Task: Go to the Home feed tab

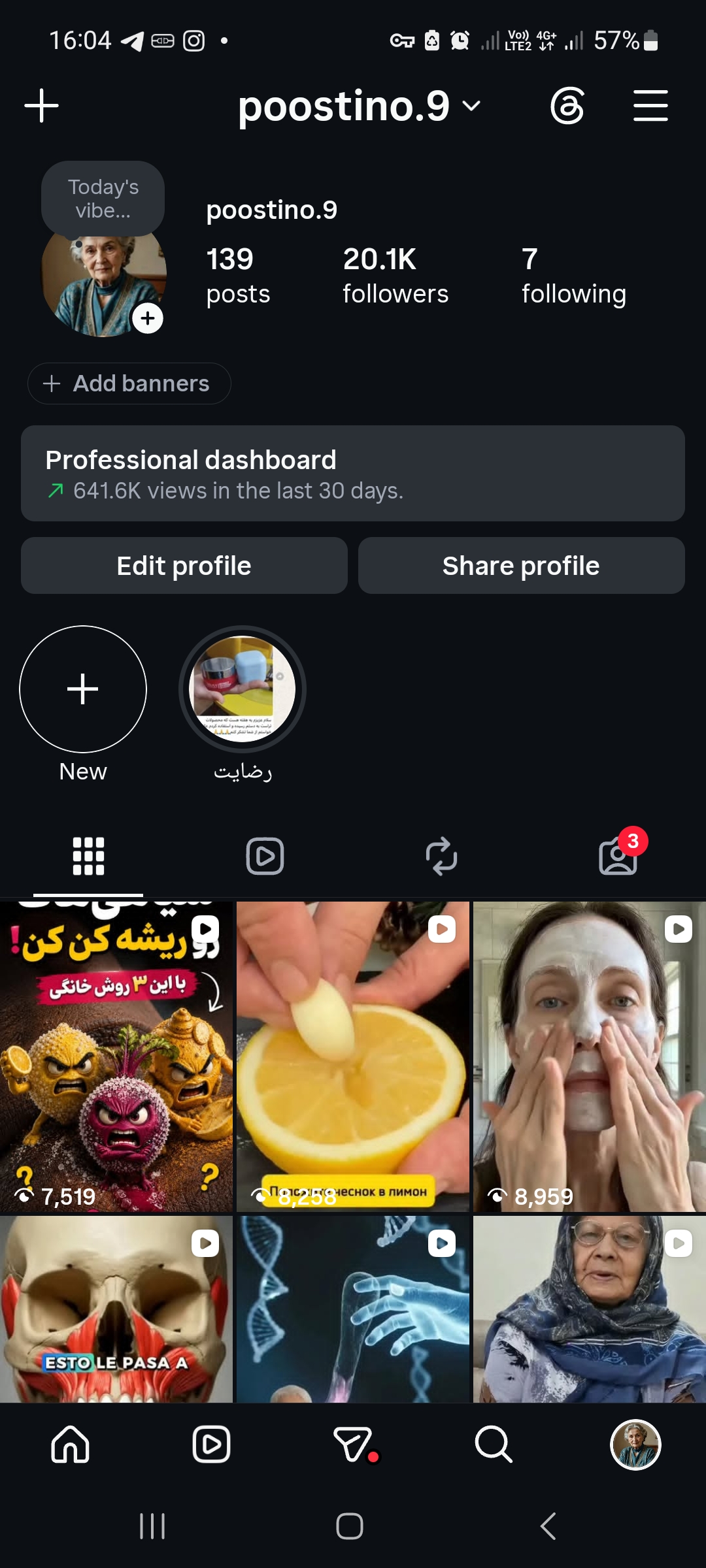Action: click(70, 1444)
